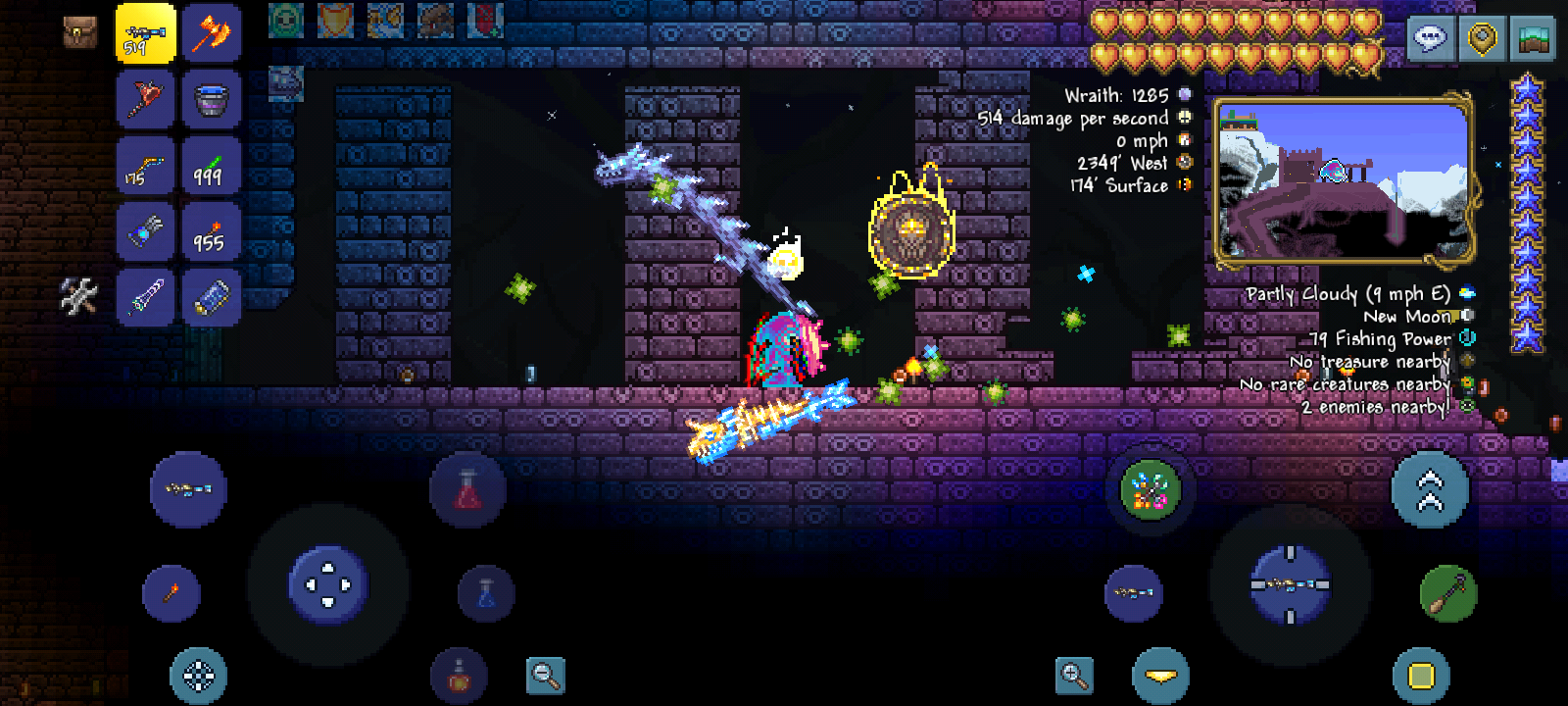Tap the torch quick-use button
This screenshot has width=1568, height=706.
(x=171, y=593)
